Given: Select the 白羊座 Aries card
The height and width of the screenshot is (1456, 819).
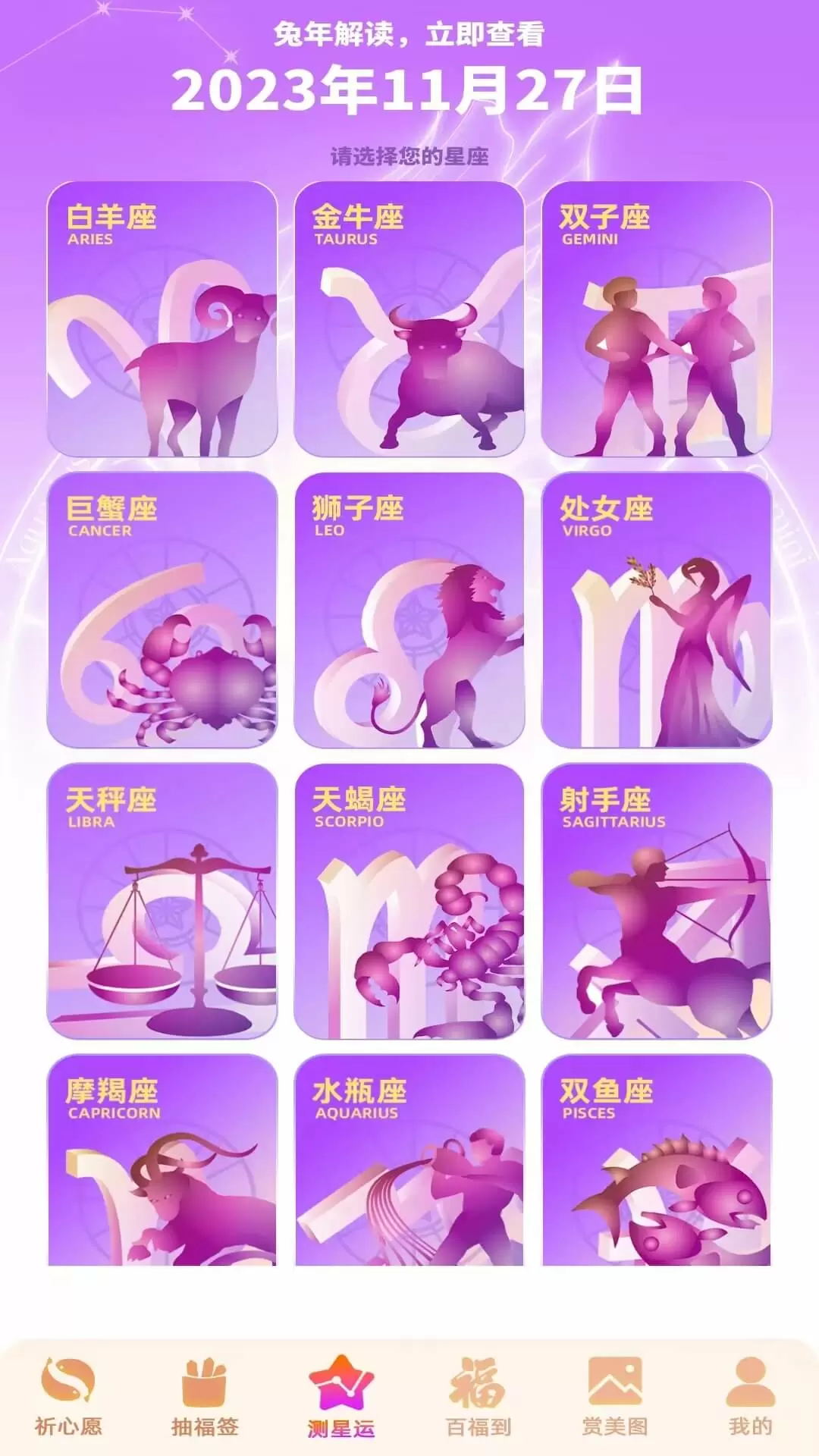Looking at the screenshot, I should (162, 319).
